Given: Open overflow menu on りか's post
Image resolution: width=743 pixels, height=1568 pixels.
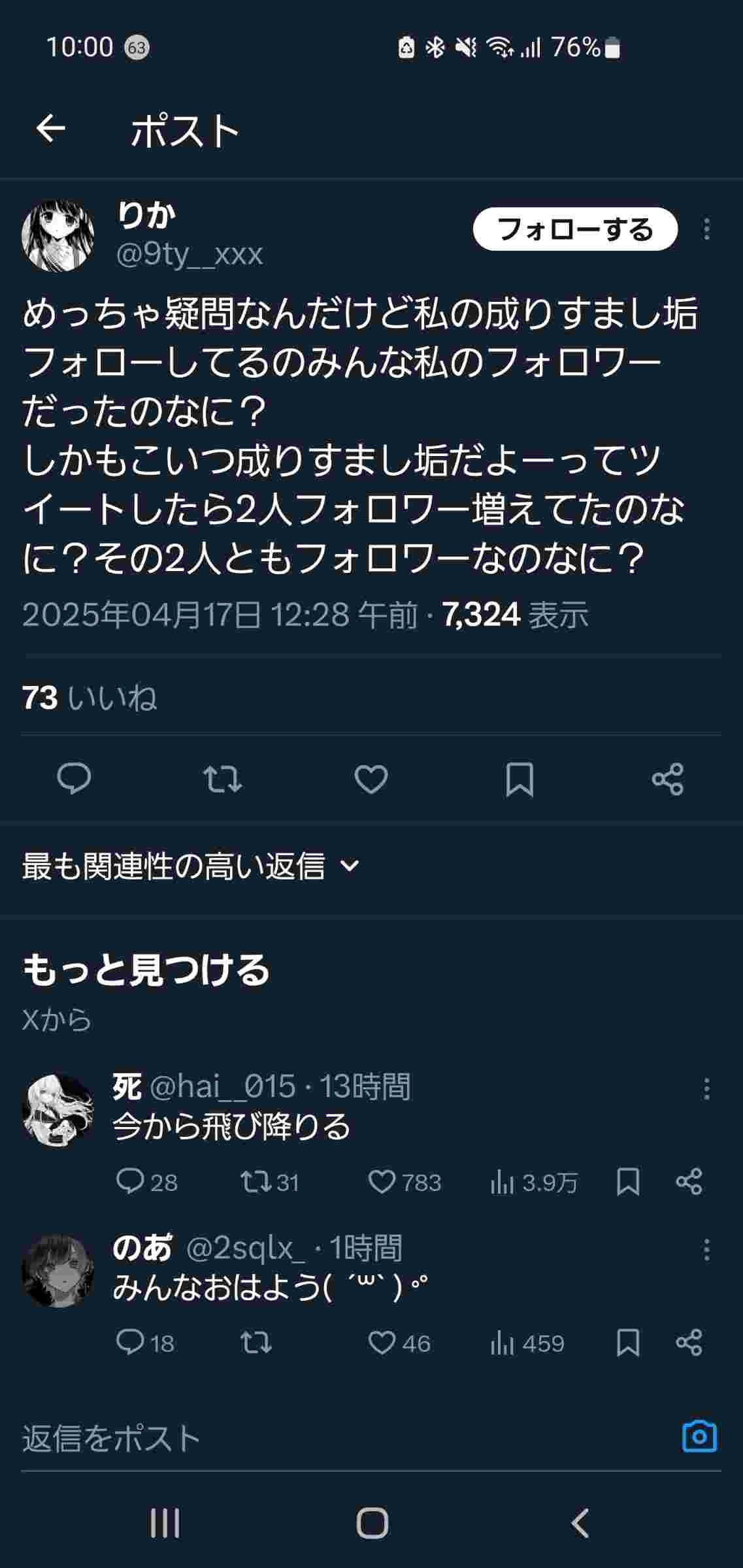Looking at the screenshot, I should click(706, 229).
